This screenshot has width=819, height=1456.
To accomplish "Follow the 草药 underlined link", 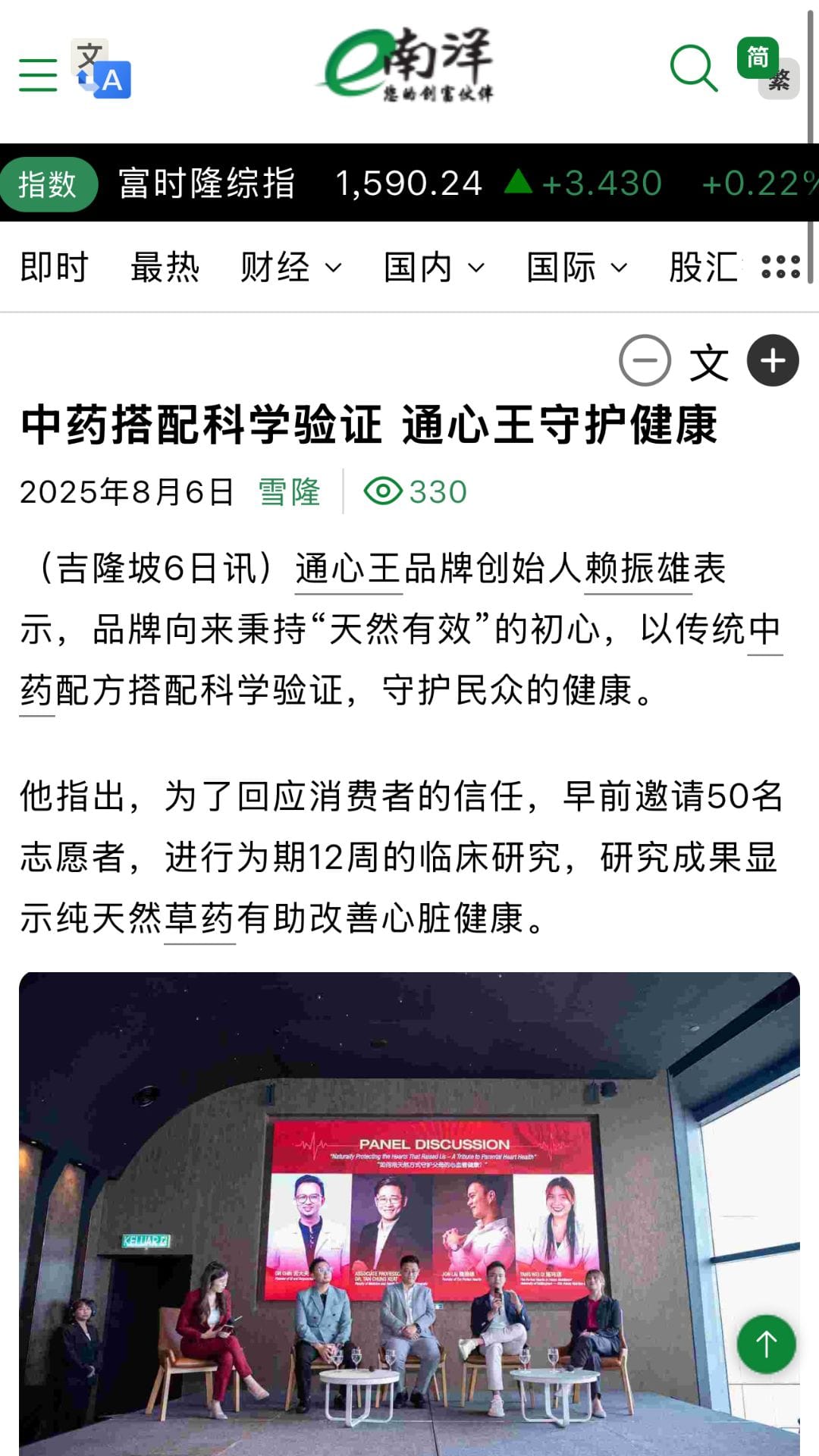I will 199,918.
